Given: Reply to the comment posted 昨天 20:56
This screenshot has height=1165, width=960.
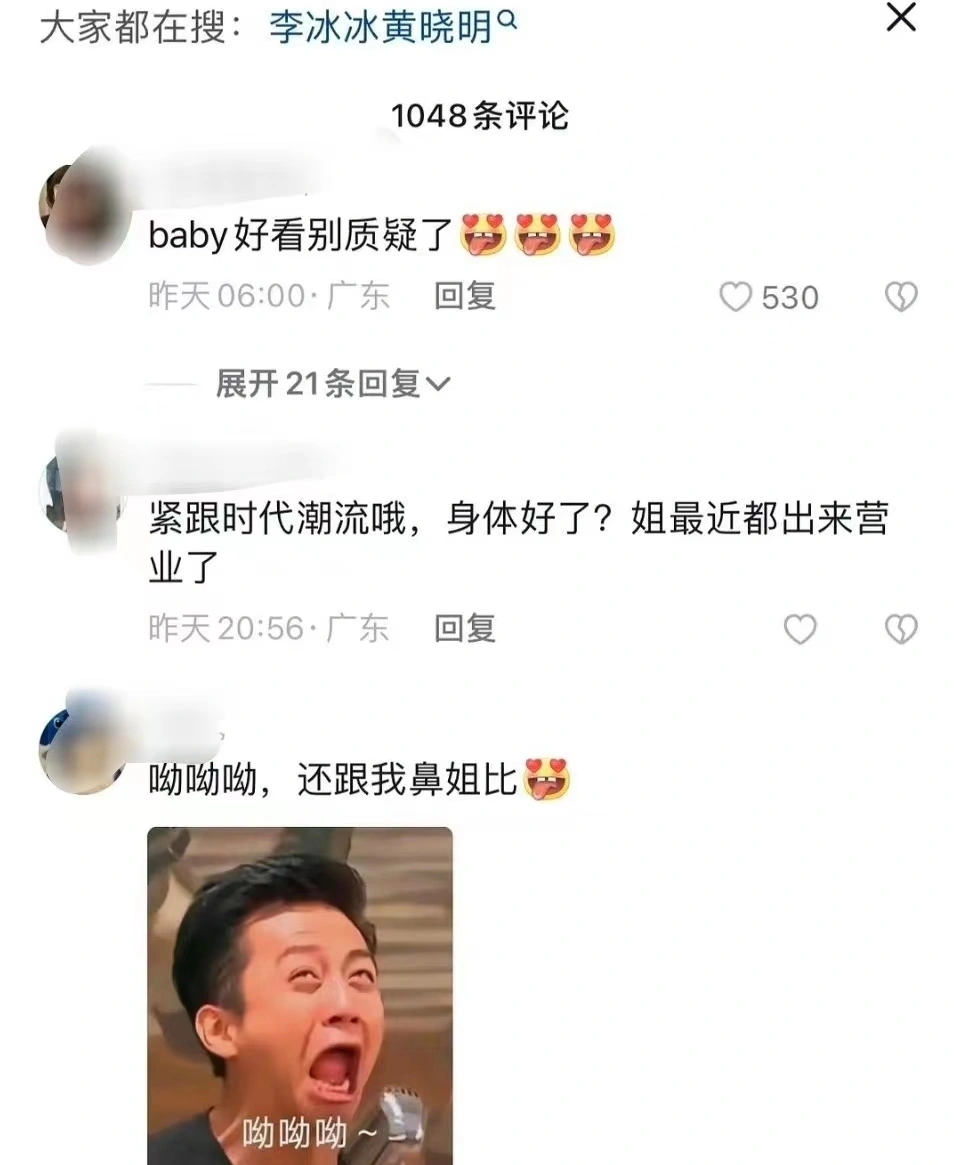Looking at the screenshot, I should (465, 628).
